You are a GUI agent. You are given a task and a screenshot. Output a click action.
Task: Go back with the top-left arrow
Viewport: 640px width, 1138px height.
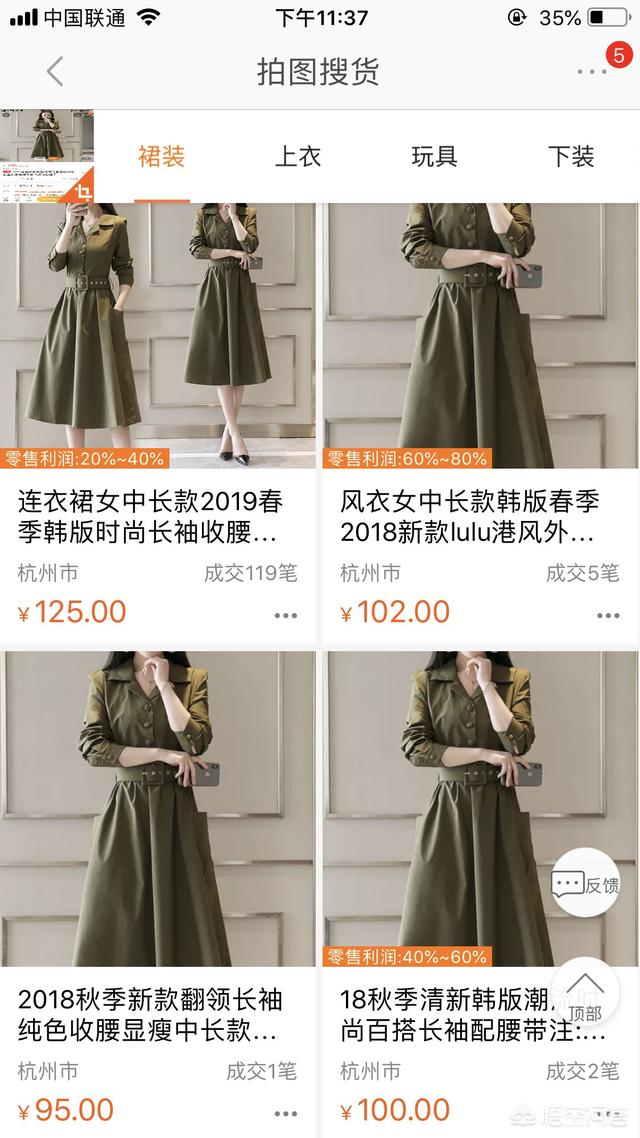pyautogui.click(x=55, y=72)
